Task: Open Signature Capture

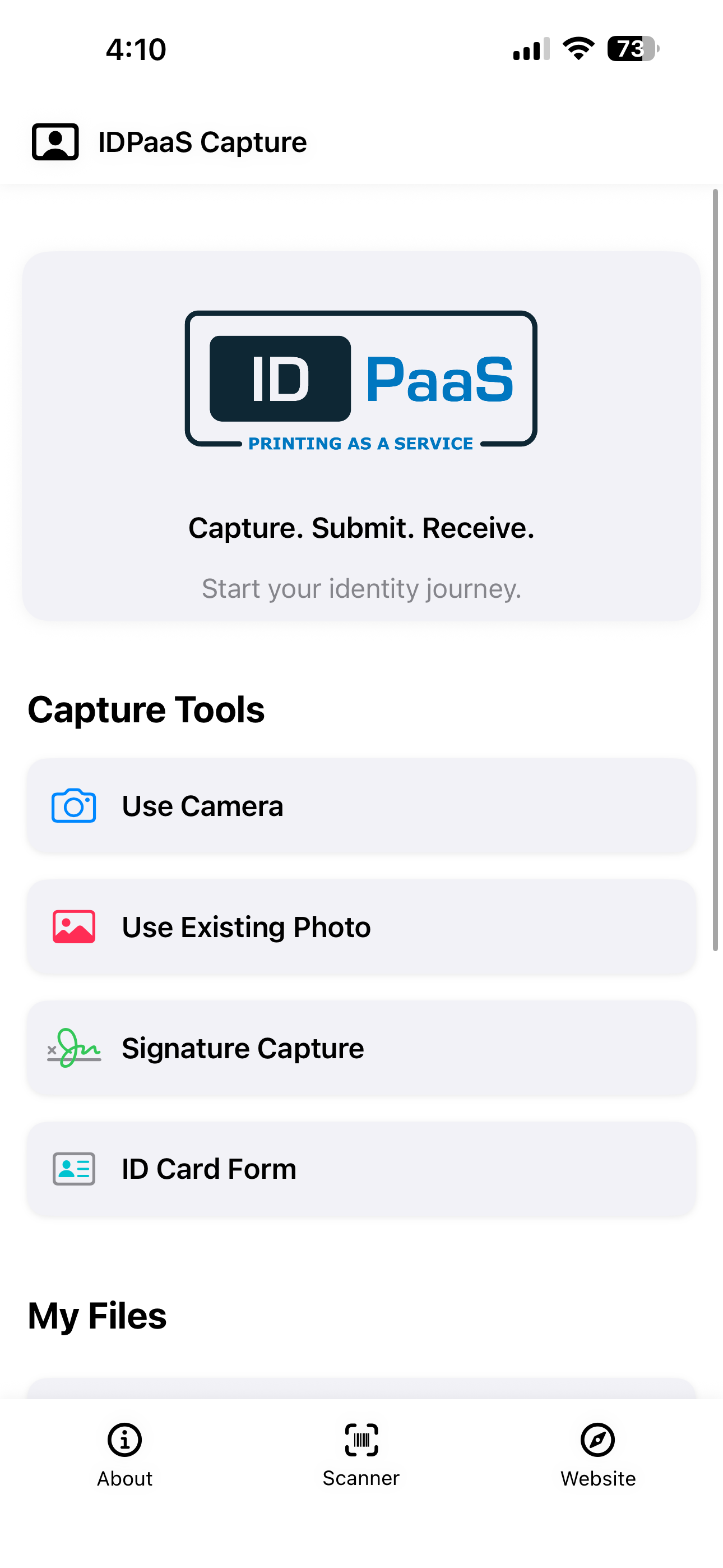Action: [x=361, y=1048]
